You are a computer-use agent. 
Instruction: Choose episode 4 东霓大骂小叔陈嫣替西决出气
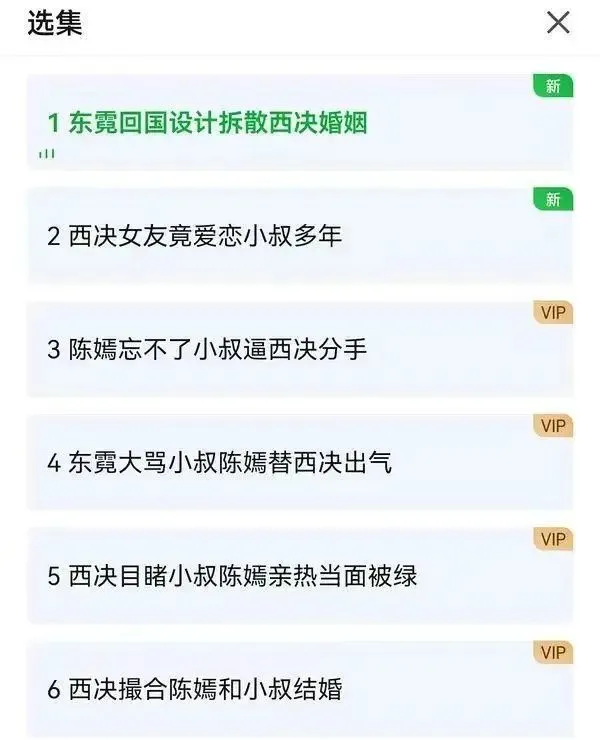tap(300, 462)
